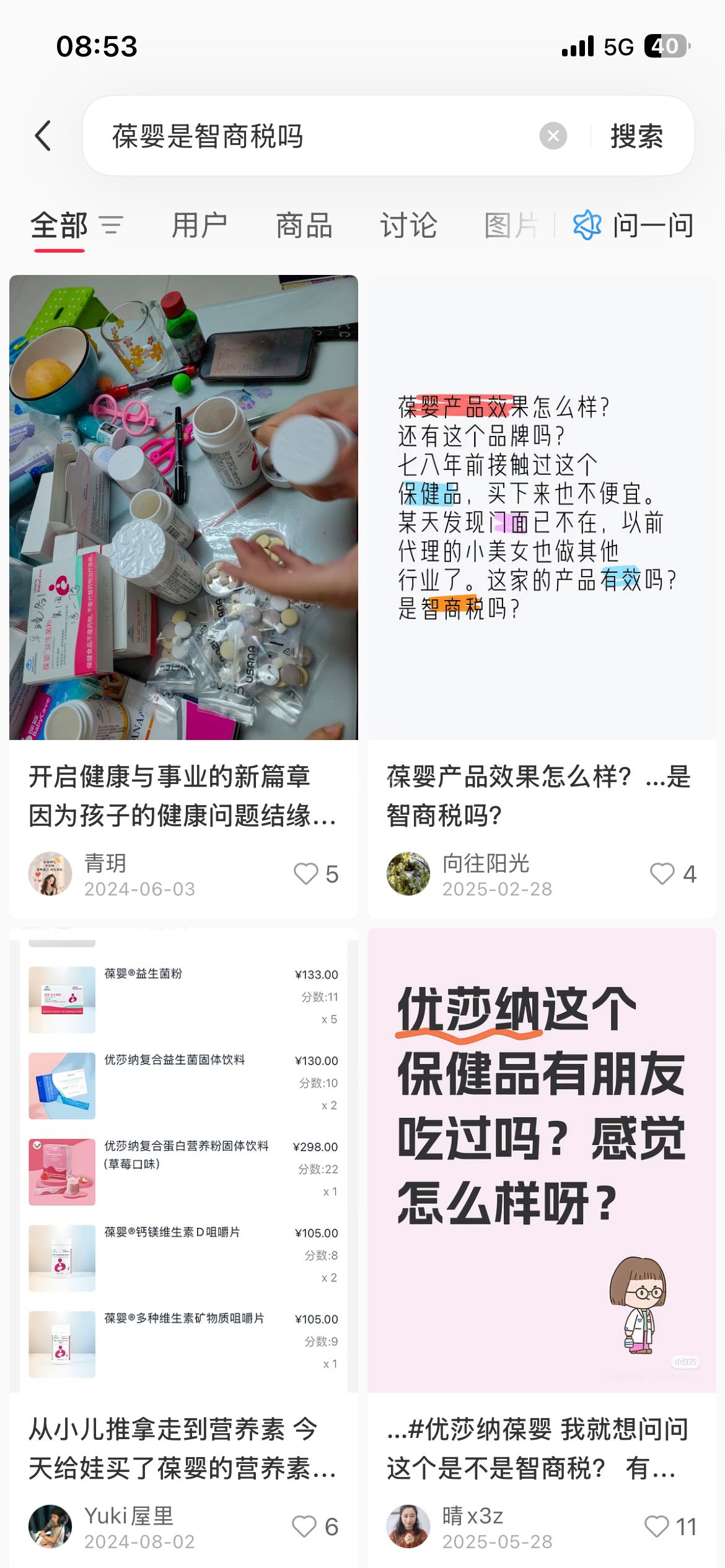The height and width of the screenshot is (1568, 725).
Task: Like the post by 晴x3z
Action: pos(657,1527)
